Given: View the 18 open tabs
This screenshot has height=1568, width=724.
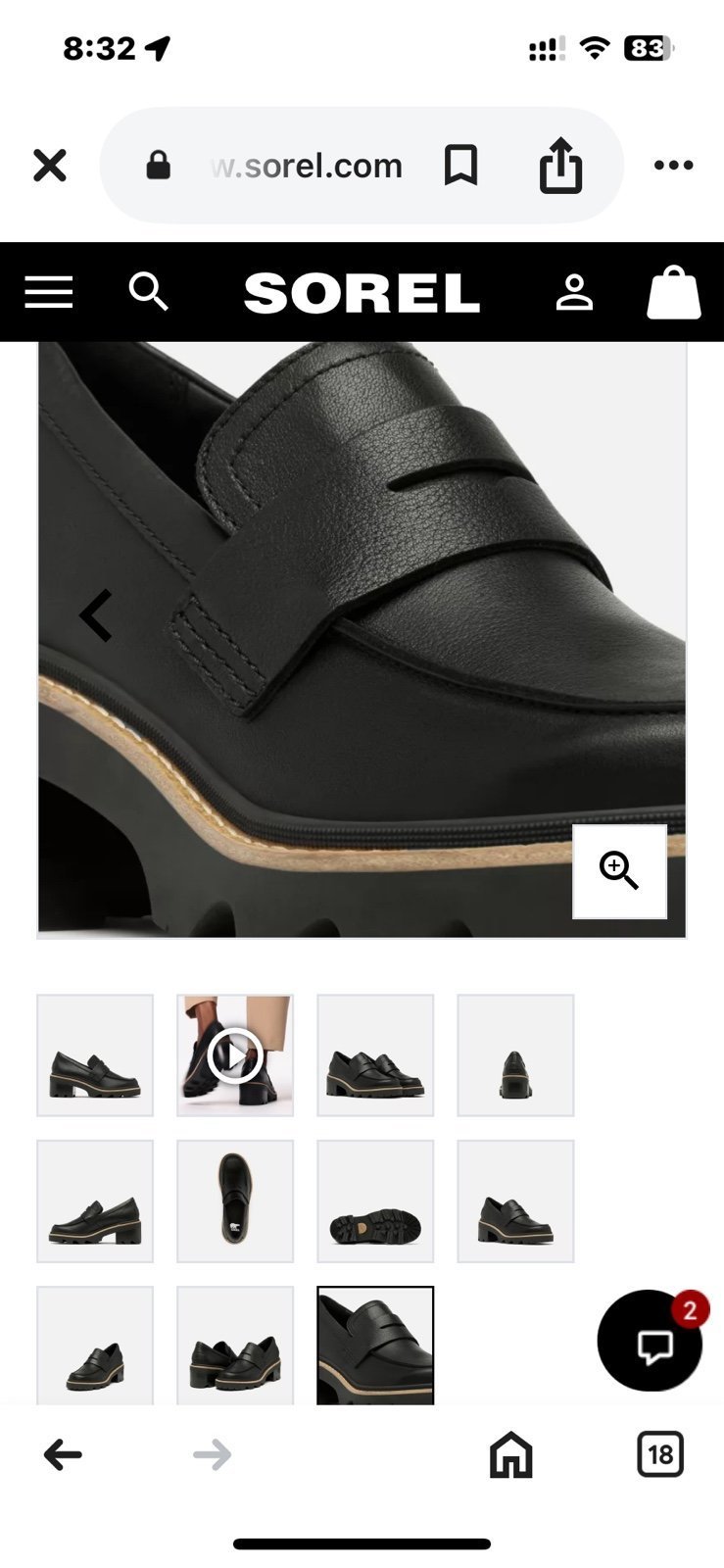Looking at the screenshot, I should click(660, 1454).
